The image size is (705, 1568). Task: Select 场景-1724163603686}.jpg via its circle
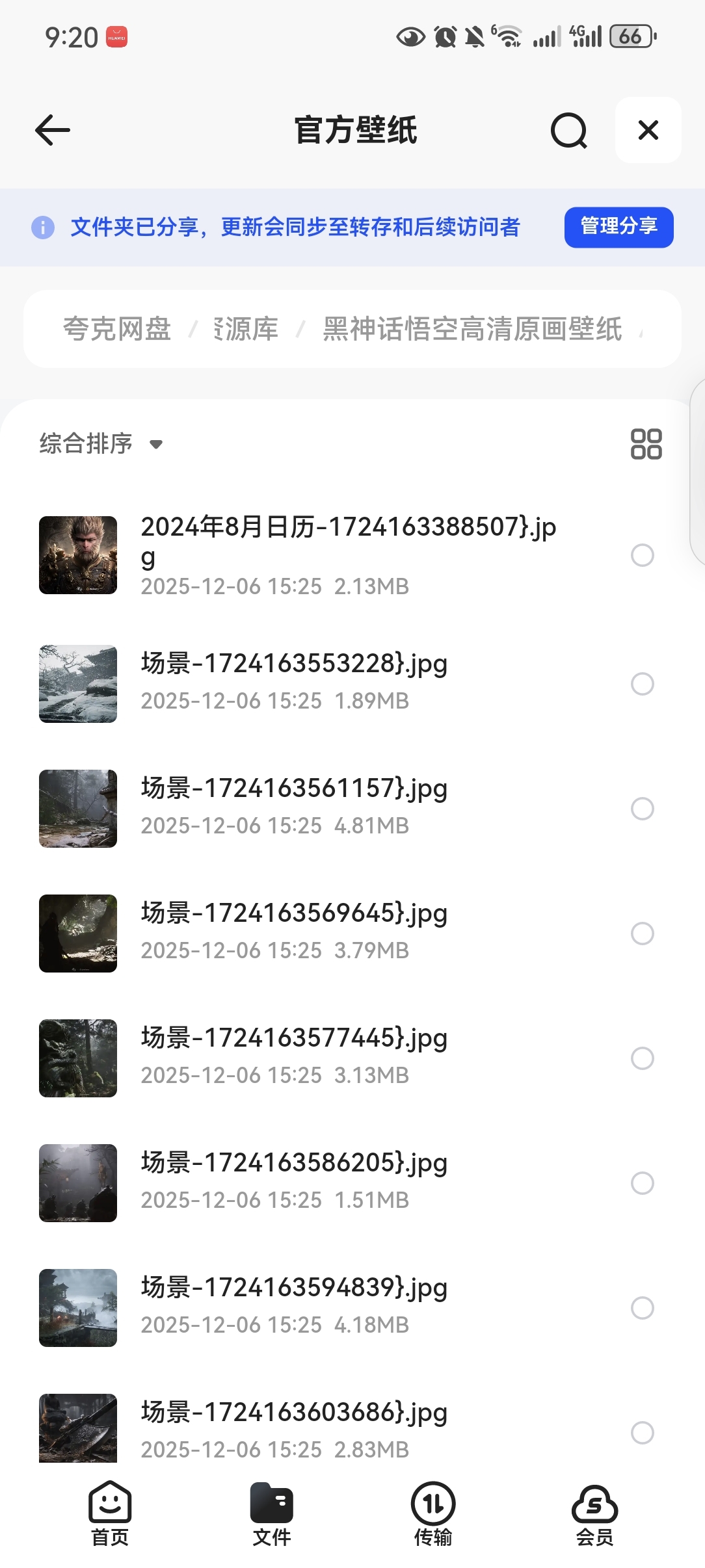coord(642,1432)
